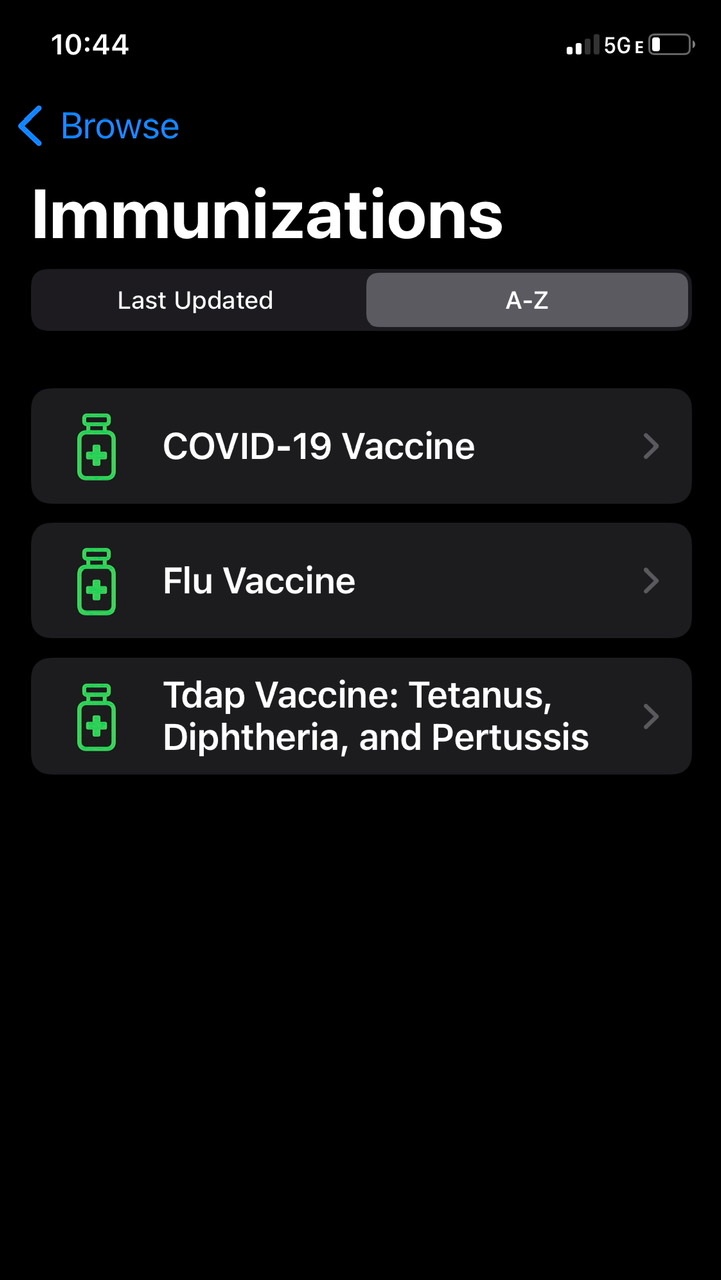Image resolution: width=721 pixels, height=1280 pixels.
Task: Select the A-Z sorting tab
Action: (527, 300)
